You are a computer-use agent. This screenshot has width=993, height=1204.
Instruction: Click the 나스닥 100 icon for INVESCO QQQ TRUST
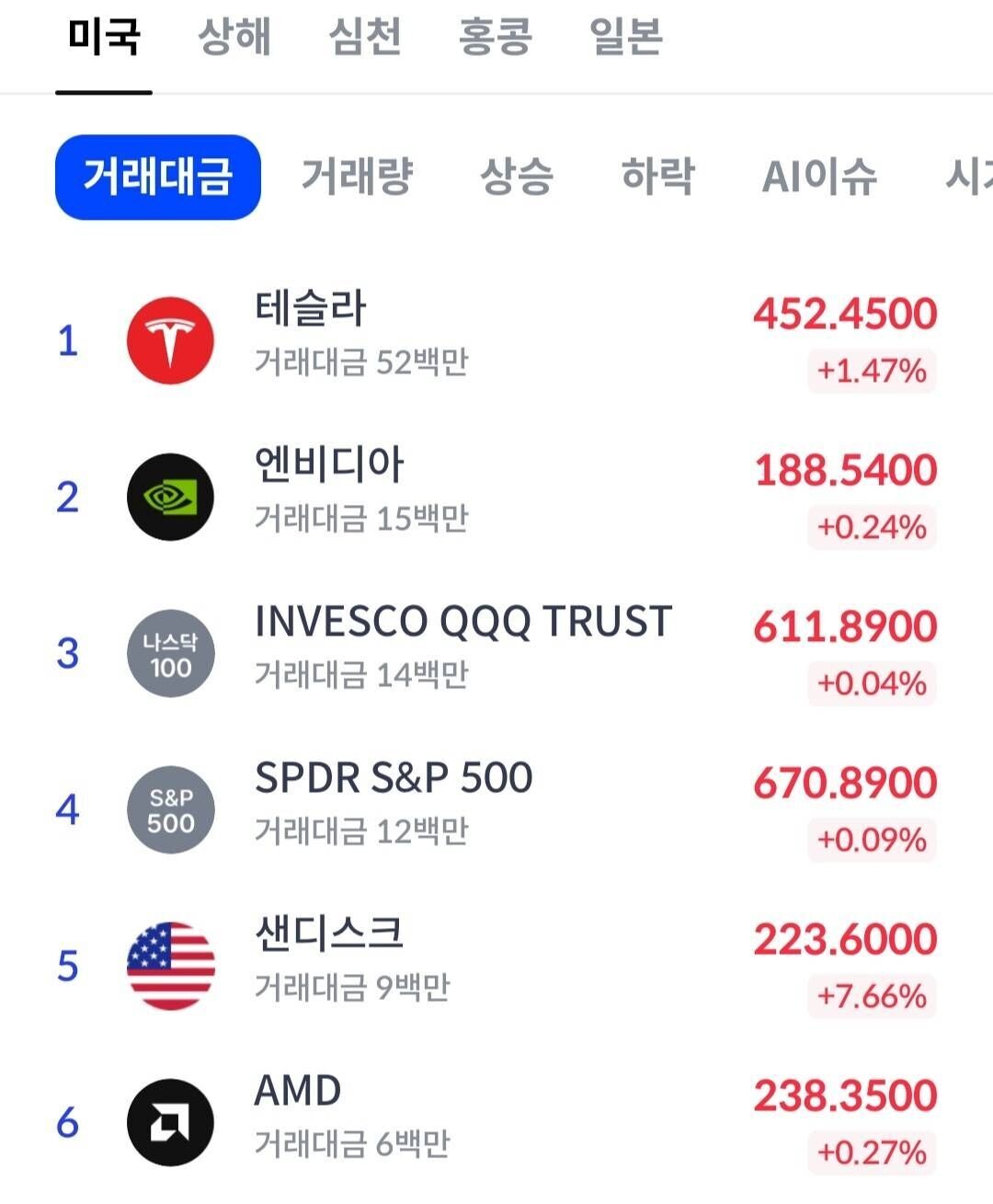click(x=170, y=653)
